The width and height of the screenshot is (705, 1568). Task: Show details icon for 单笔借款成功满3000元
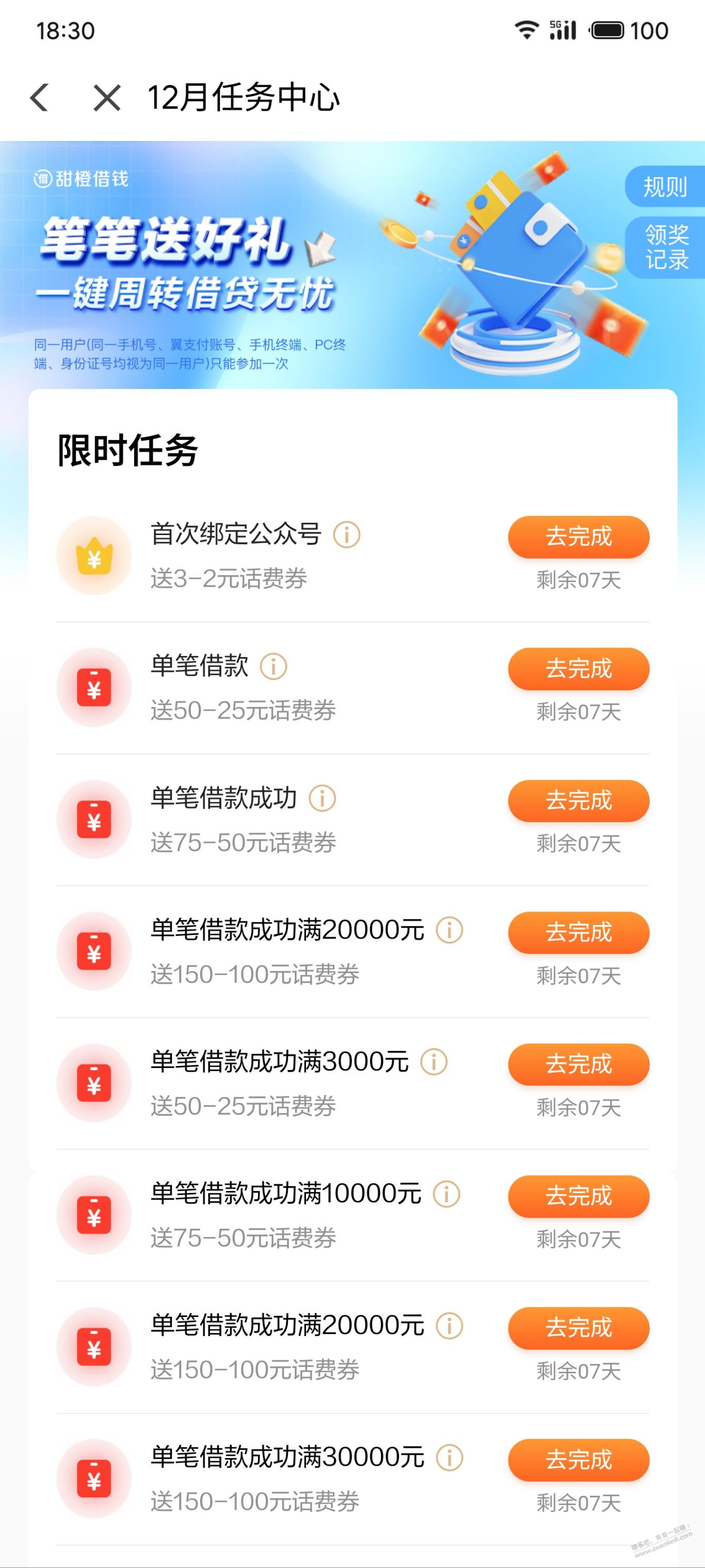point(434,1062)
